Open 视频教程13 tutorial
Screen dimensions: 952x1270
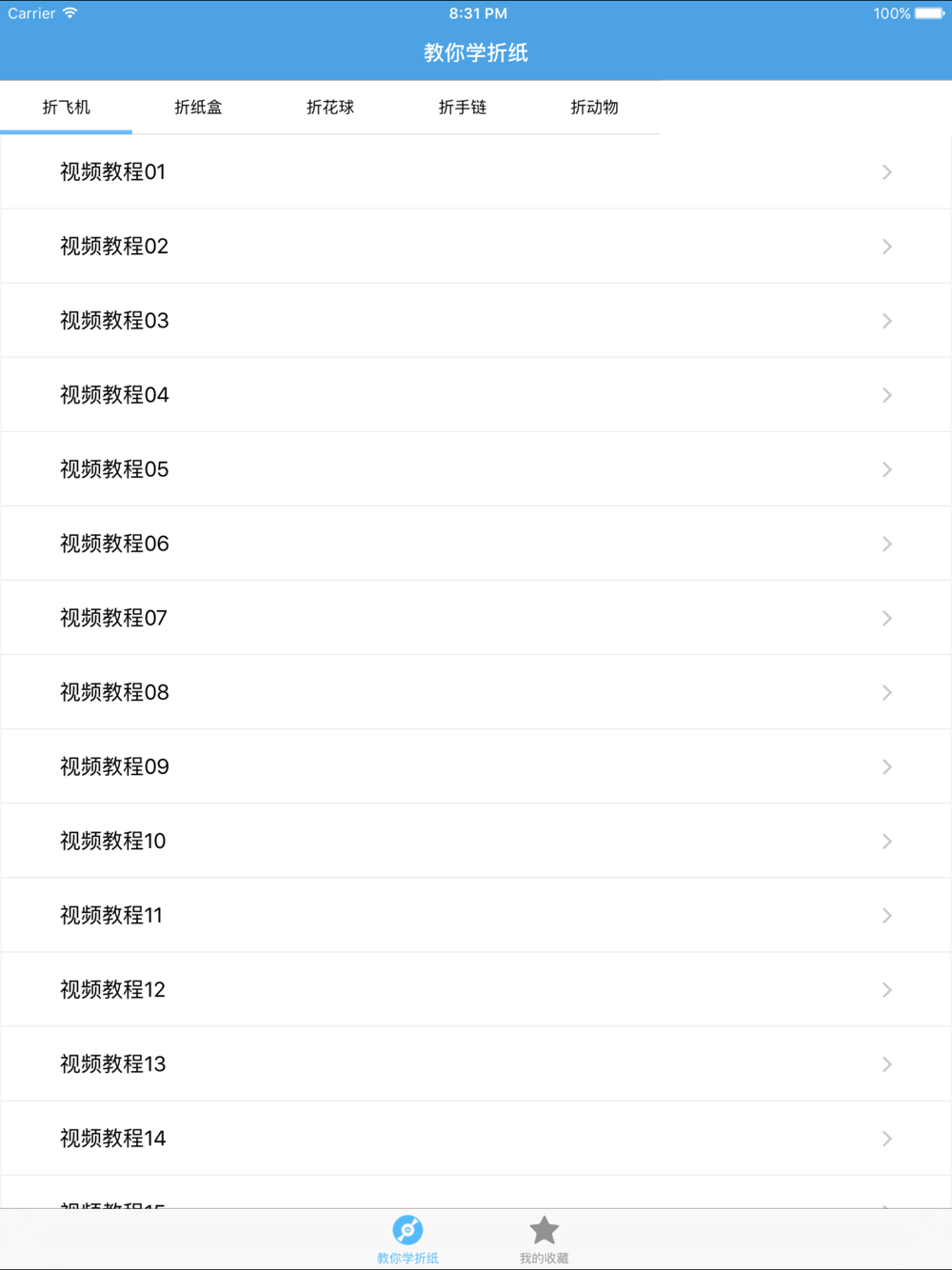pyautogui.click(x=476, y=1063)
